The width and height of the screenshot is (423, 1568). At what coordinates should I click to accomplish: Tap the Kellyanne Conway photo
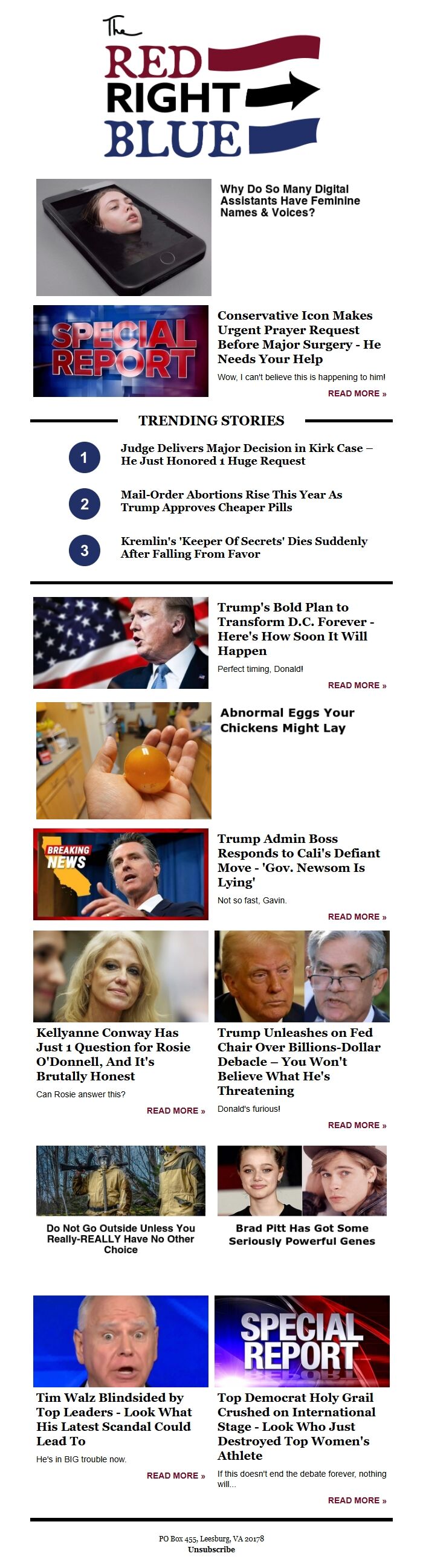pos(120,976)
